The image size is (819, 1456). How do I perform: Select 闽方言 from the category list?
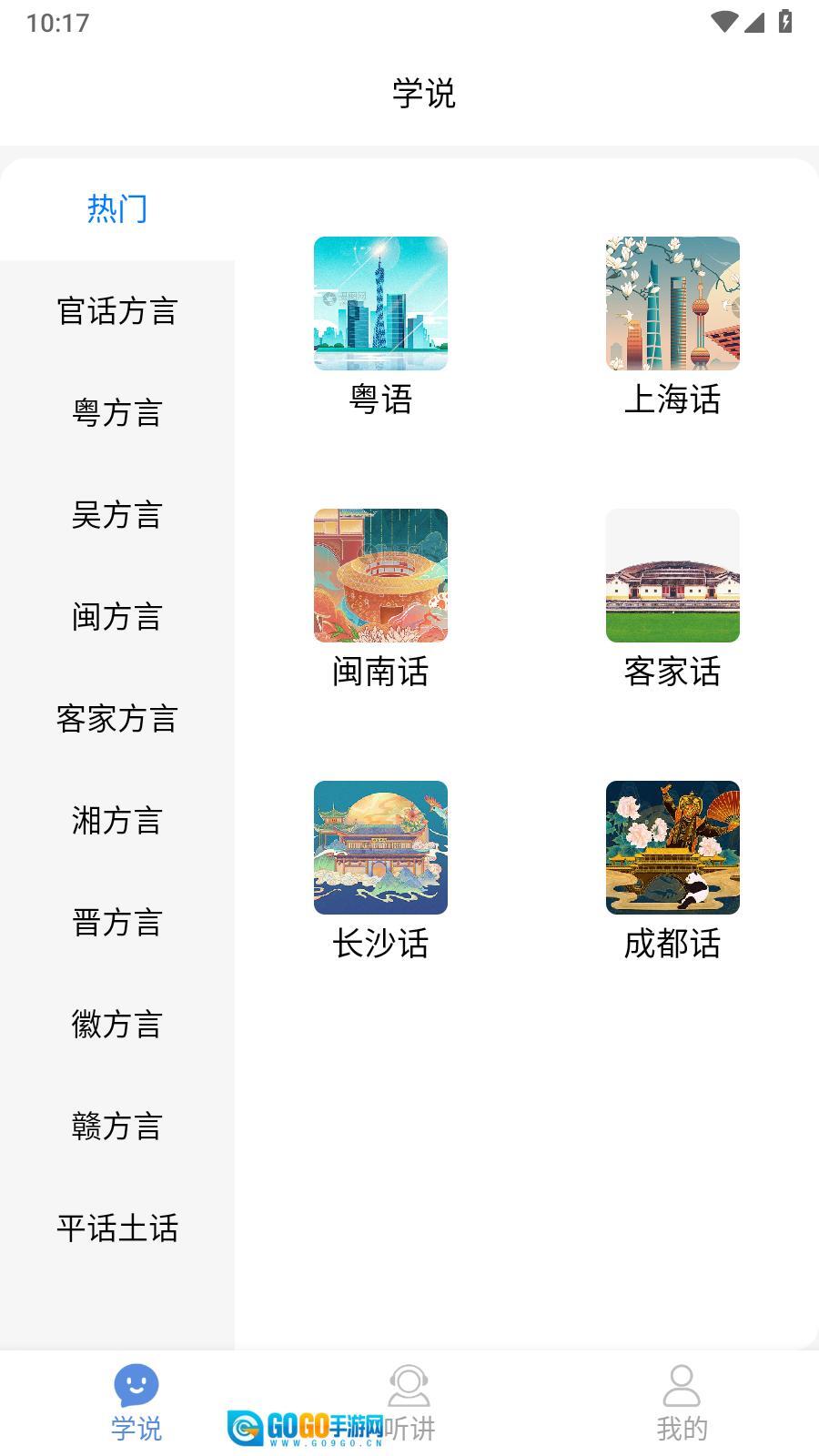[117, 618]
